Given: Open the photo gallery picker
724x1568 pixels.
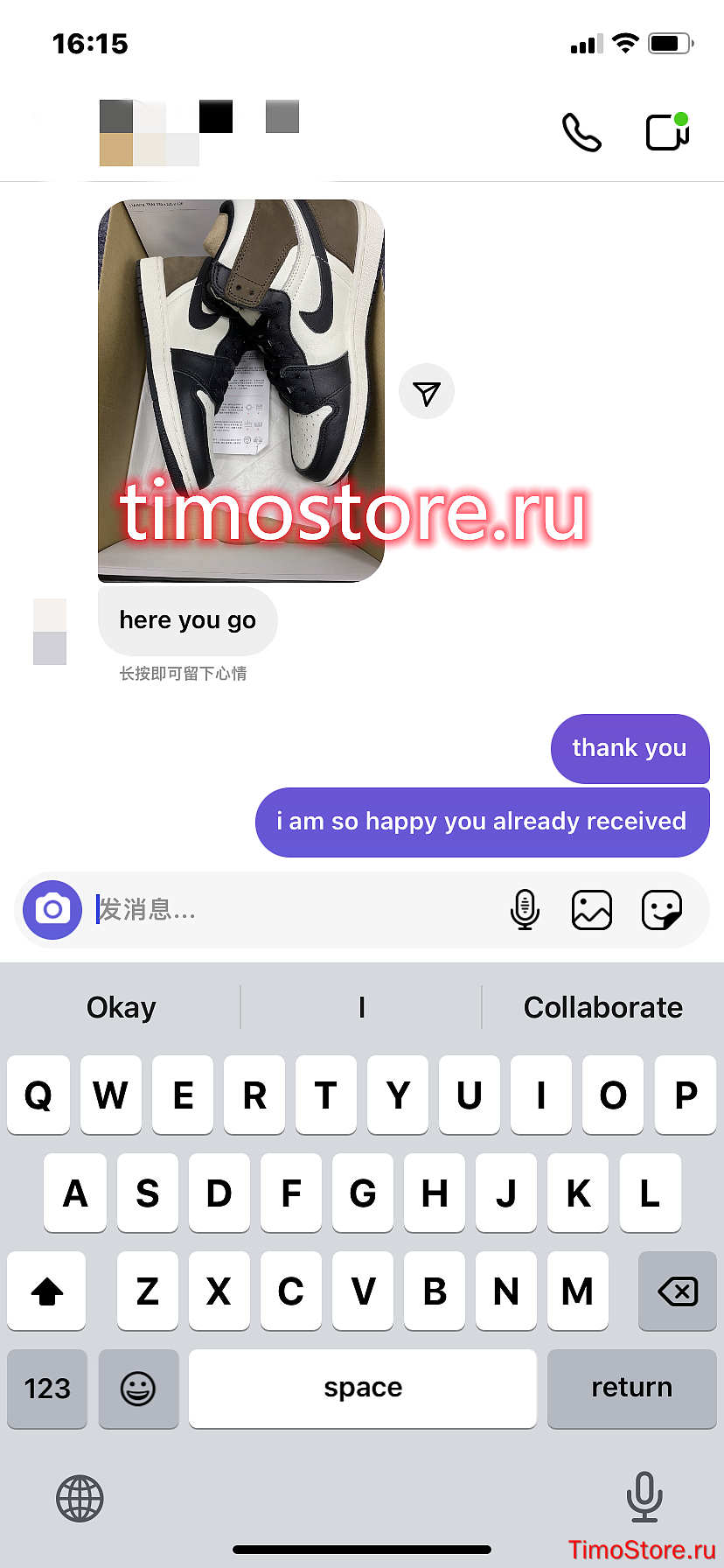Looking at the screenshot, I should tap(592, 910).
